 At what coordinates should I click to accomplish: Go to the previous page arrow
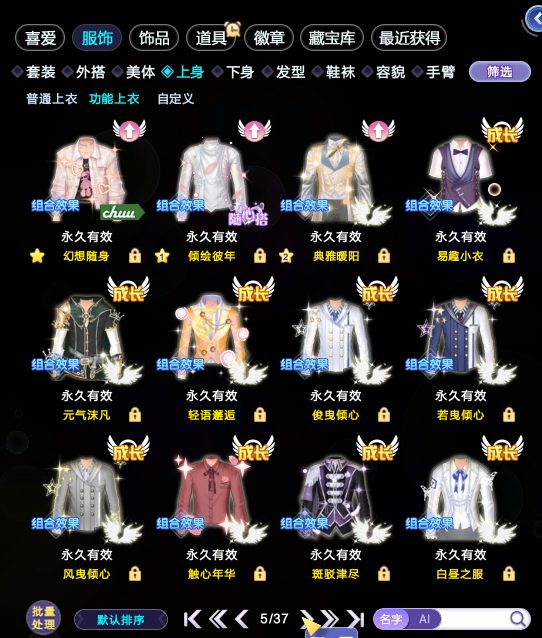(x=242, y=619)
